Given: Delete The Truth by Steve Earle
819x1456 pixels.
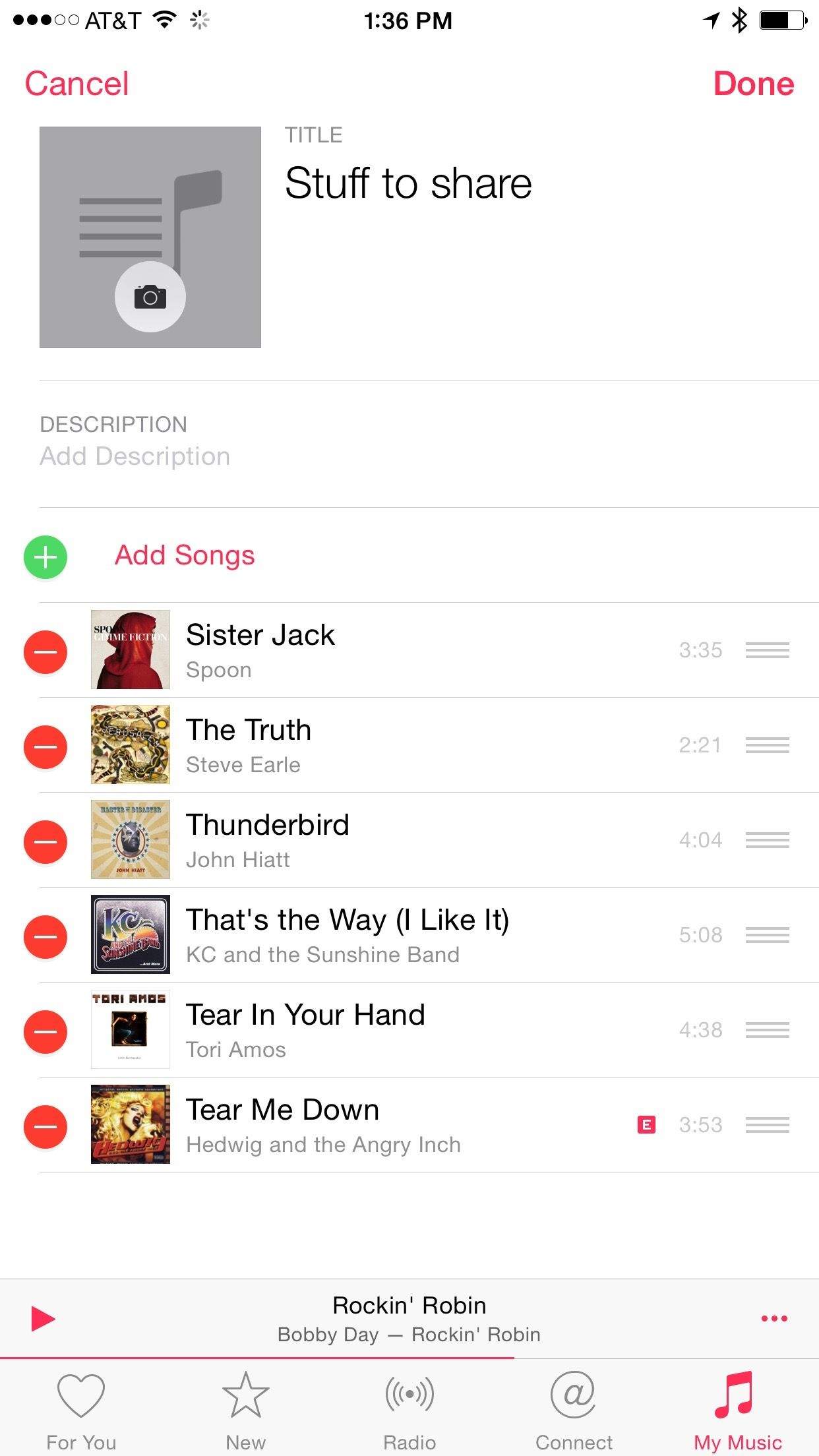Looking at the screenshot, I should click(45, 747).
